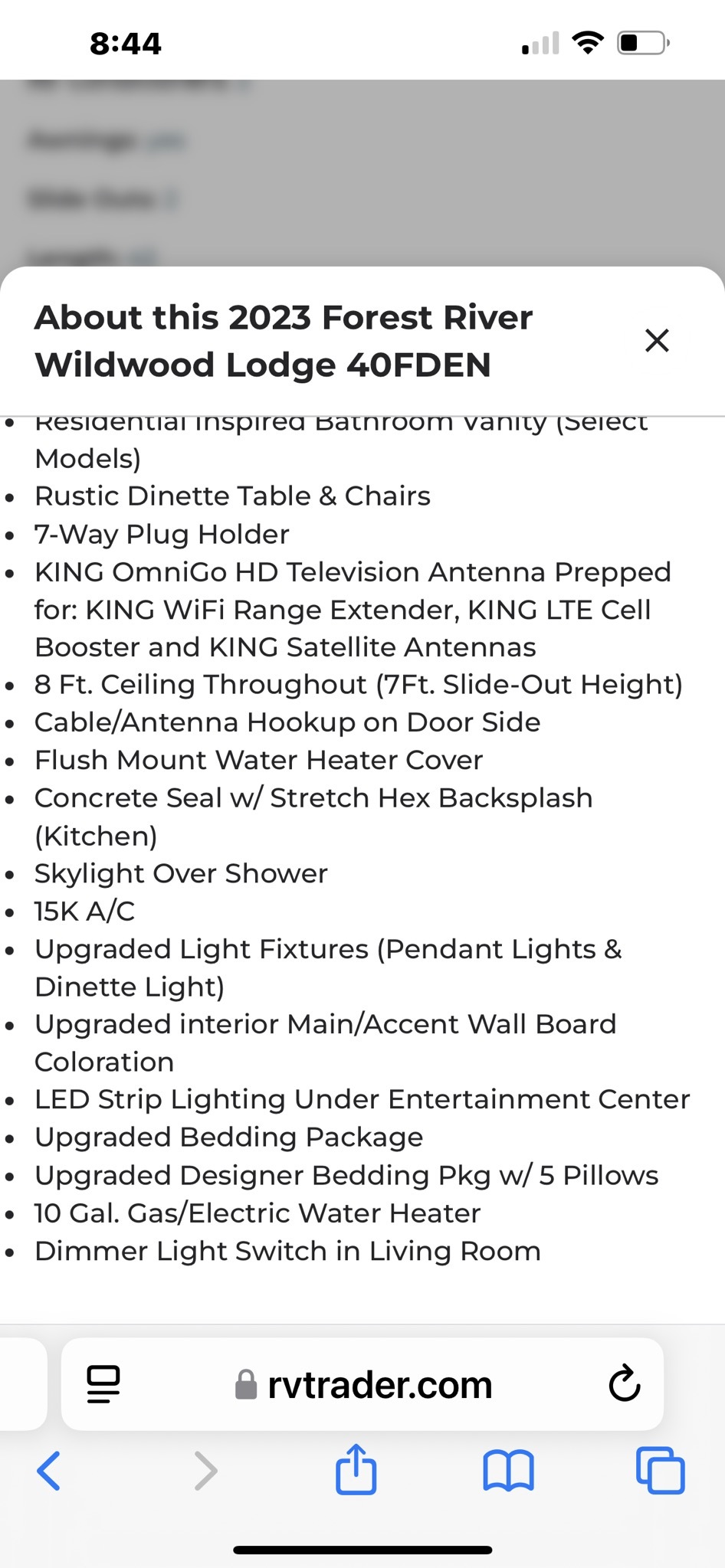The height and width of the screenshot is (1568, 725).
Task: Open the page settings menu in address bar
Action: pos(103,1384)
